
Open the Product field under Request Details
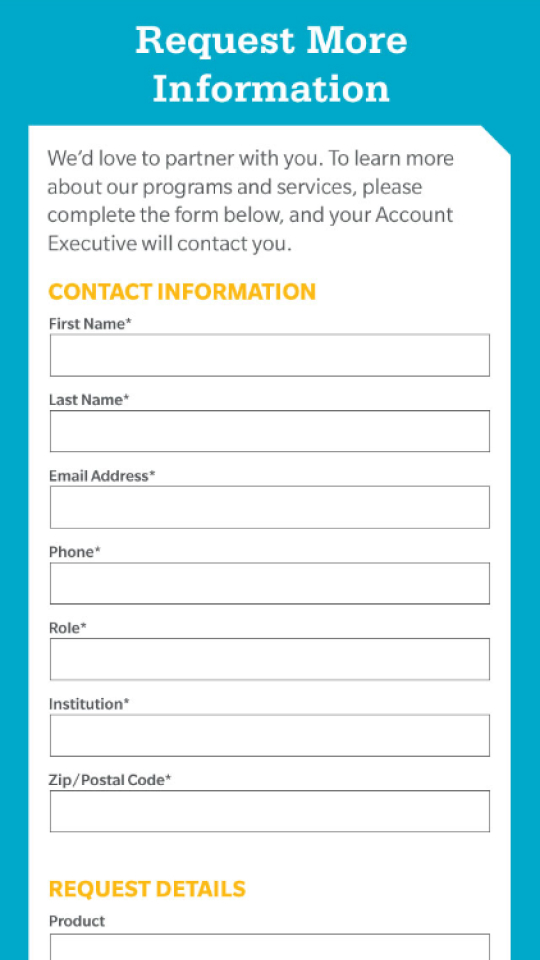tap(269, 947)
